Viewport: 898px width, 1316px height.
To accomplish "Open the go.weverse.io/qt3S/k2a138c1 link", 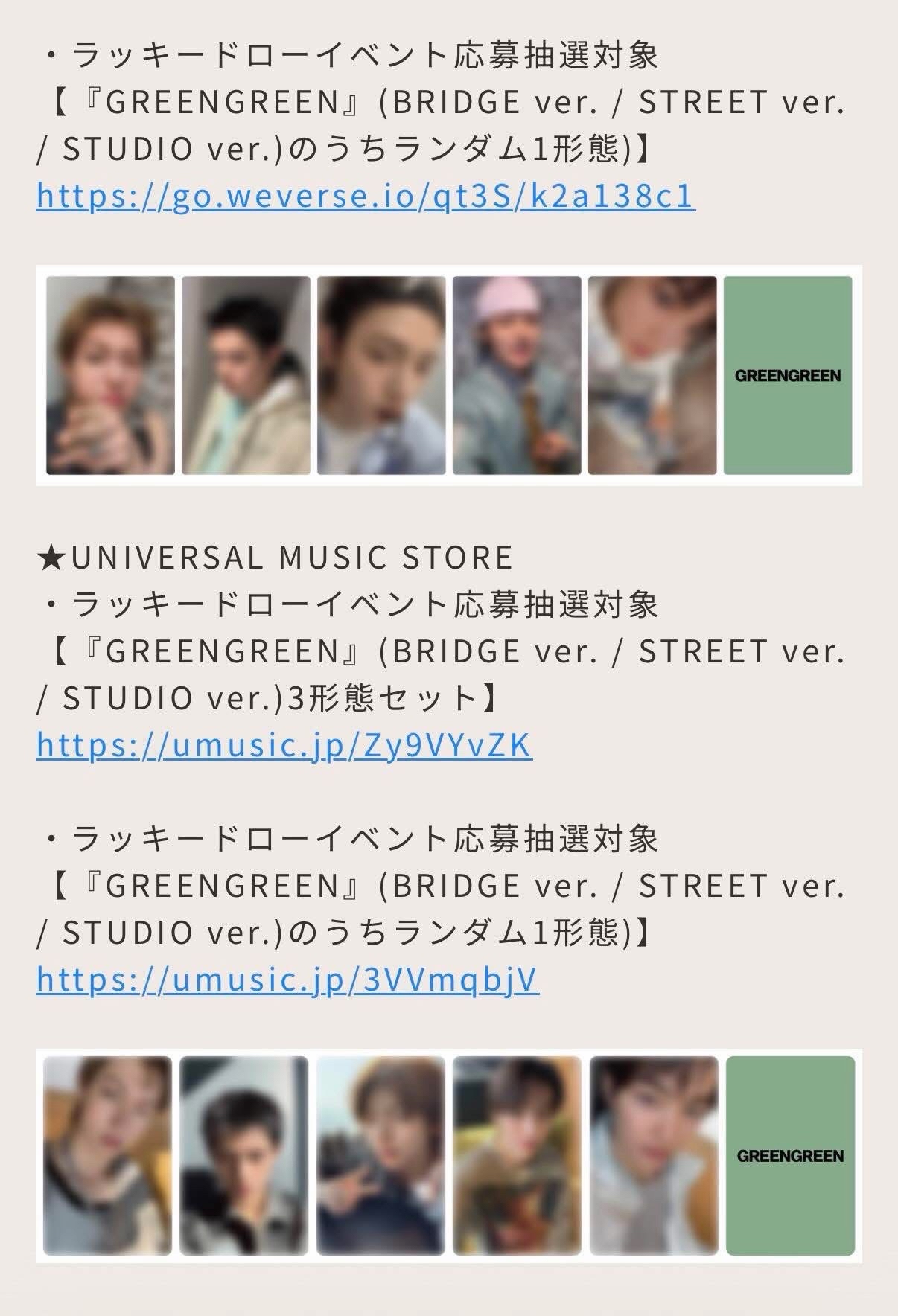I will click(365, 197).
